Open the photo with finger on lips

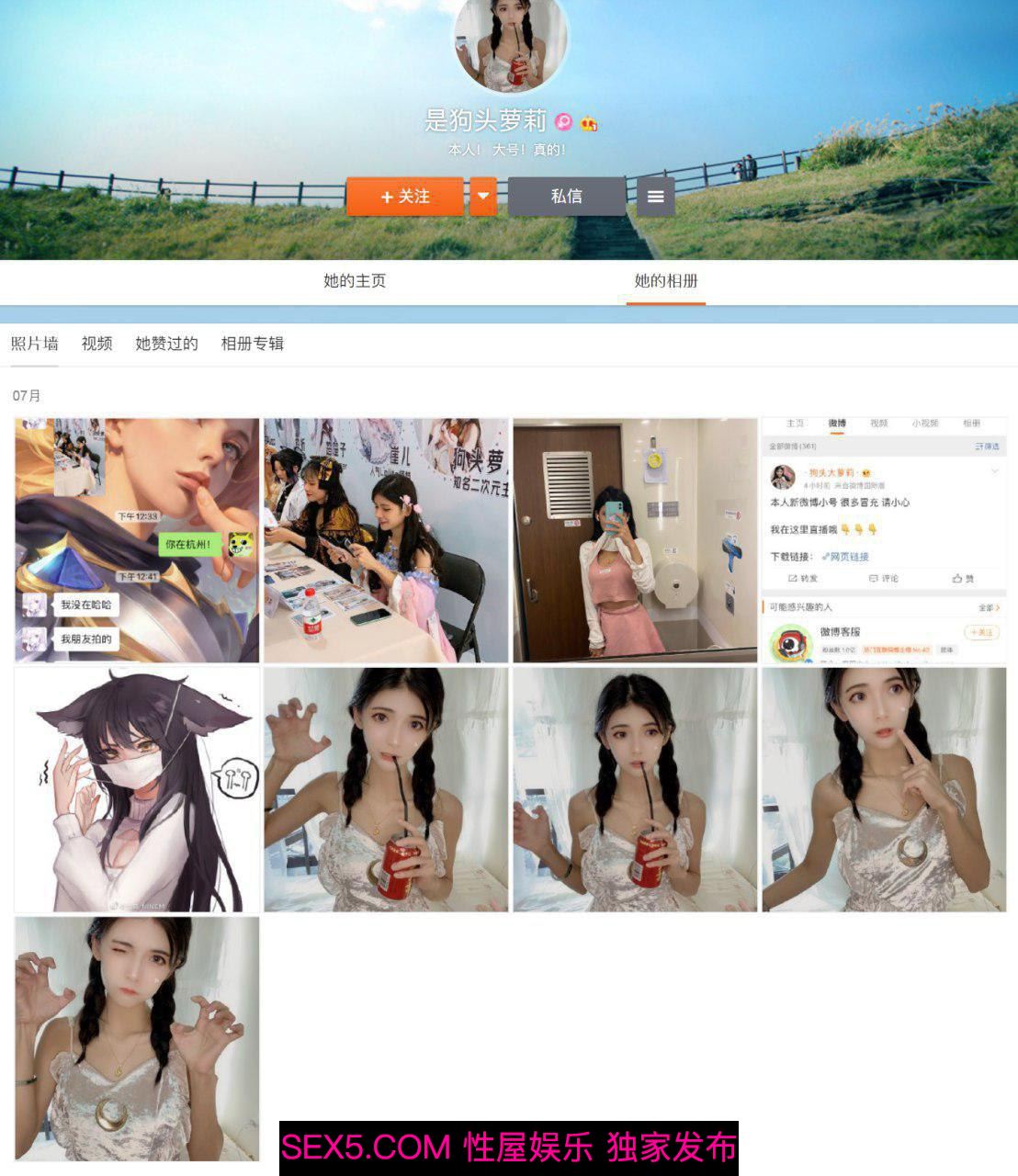click(x=884, y=789)
